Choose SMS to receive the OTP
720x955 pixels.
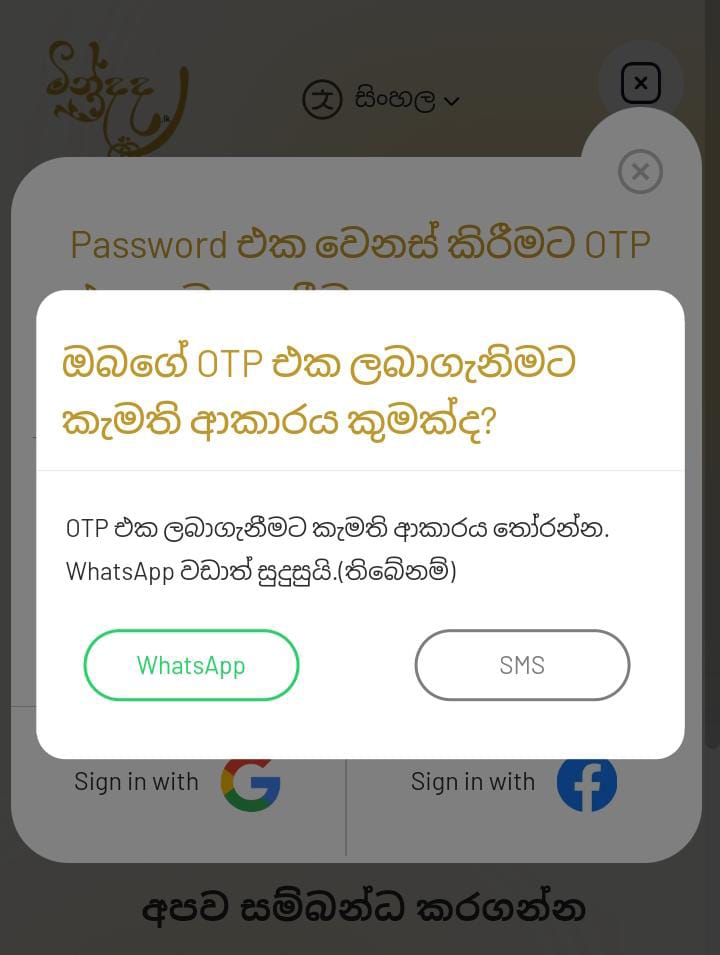[x=522, y=665]
